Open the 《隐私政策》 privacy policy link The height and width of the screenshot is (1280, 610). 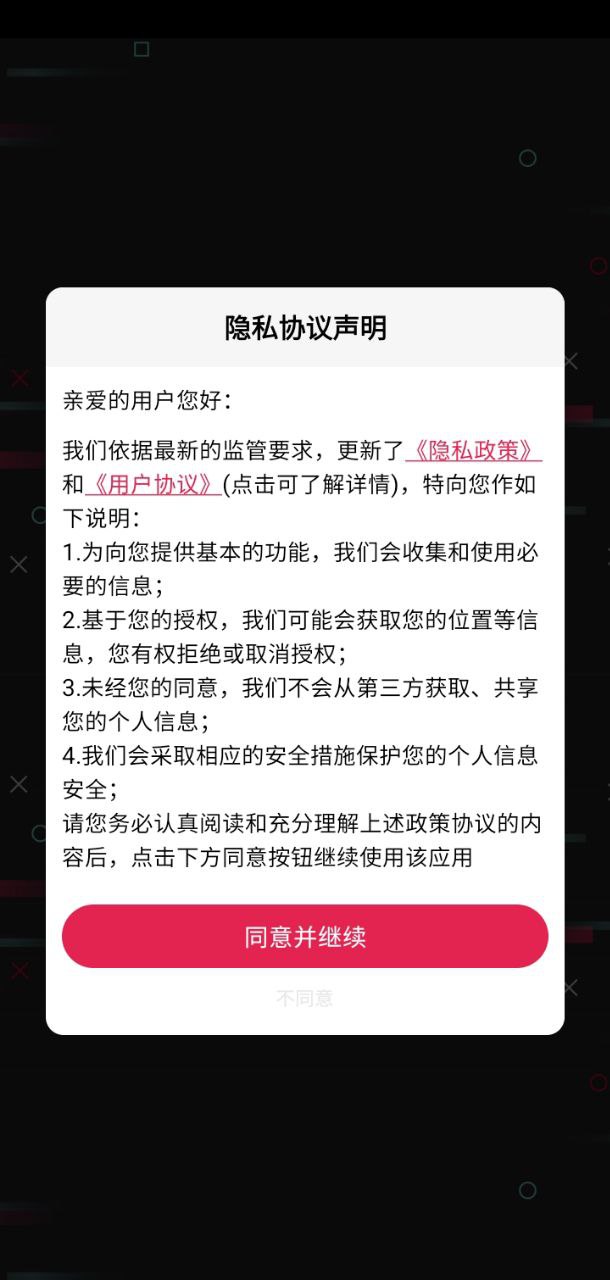(473, 450)
